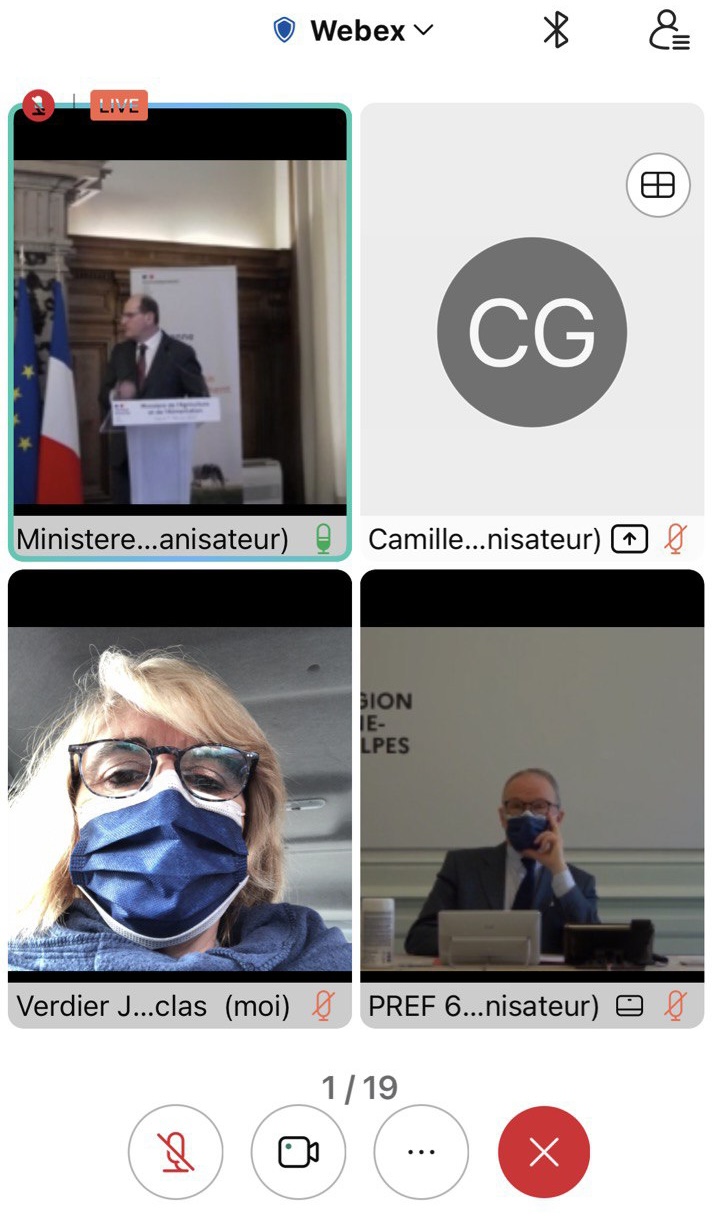Open more options menu
This screenshot has width=720, height=1229.
point(421,1152)
